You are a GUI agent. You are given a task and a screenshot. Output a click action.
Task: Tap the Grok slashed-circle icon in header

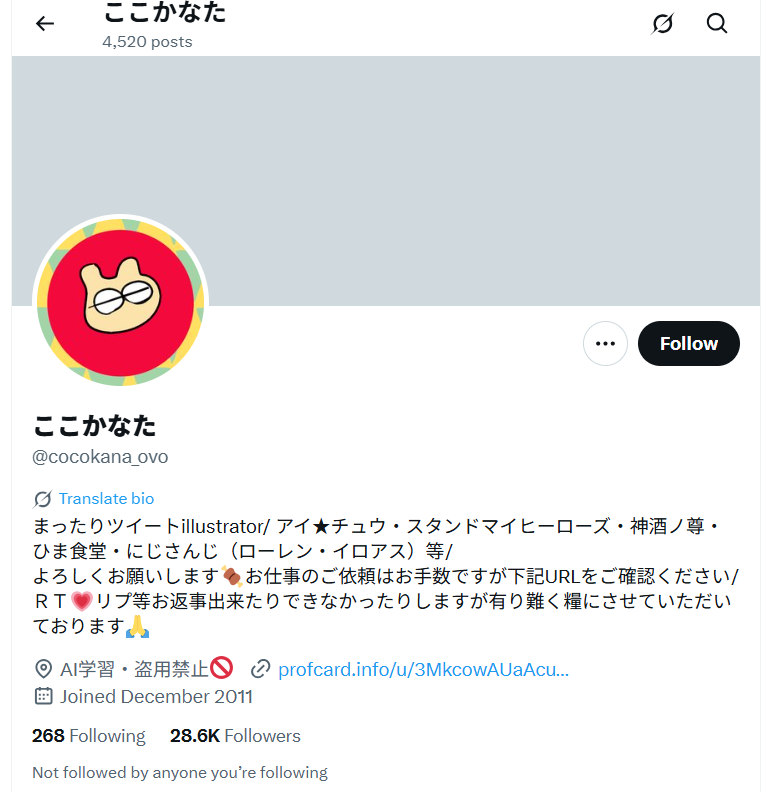pos(662,23)
